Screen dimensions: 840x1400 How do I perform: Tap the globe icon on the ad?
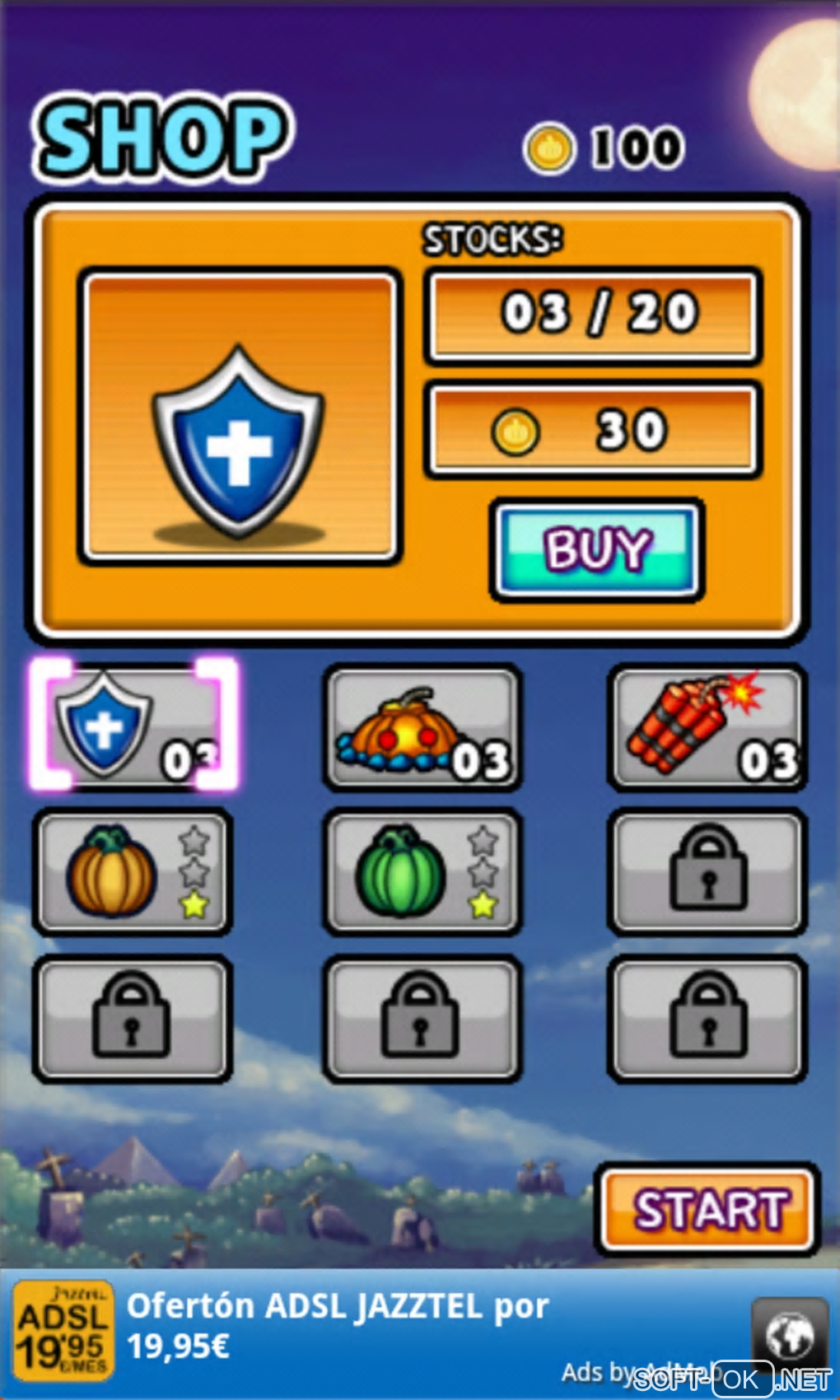click(789, 1334)
